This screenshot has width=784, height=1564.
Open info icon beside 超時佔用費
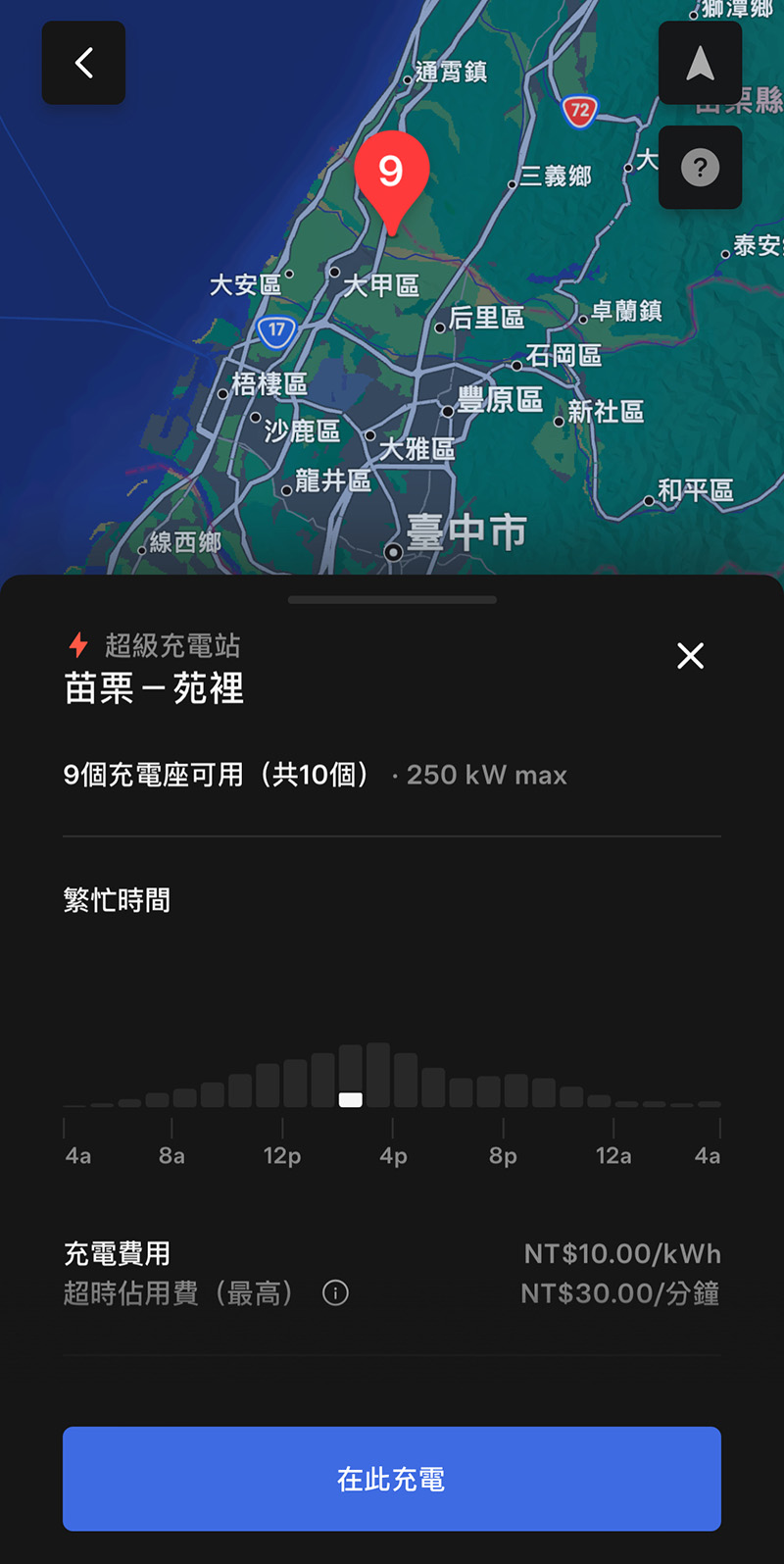click(335, 1293)
